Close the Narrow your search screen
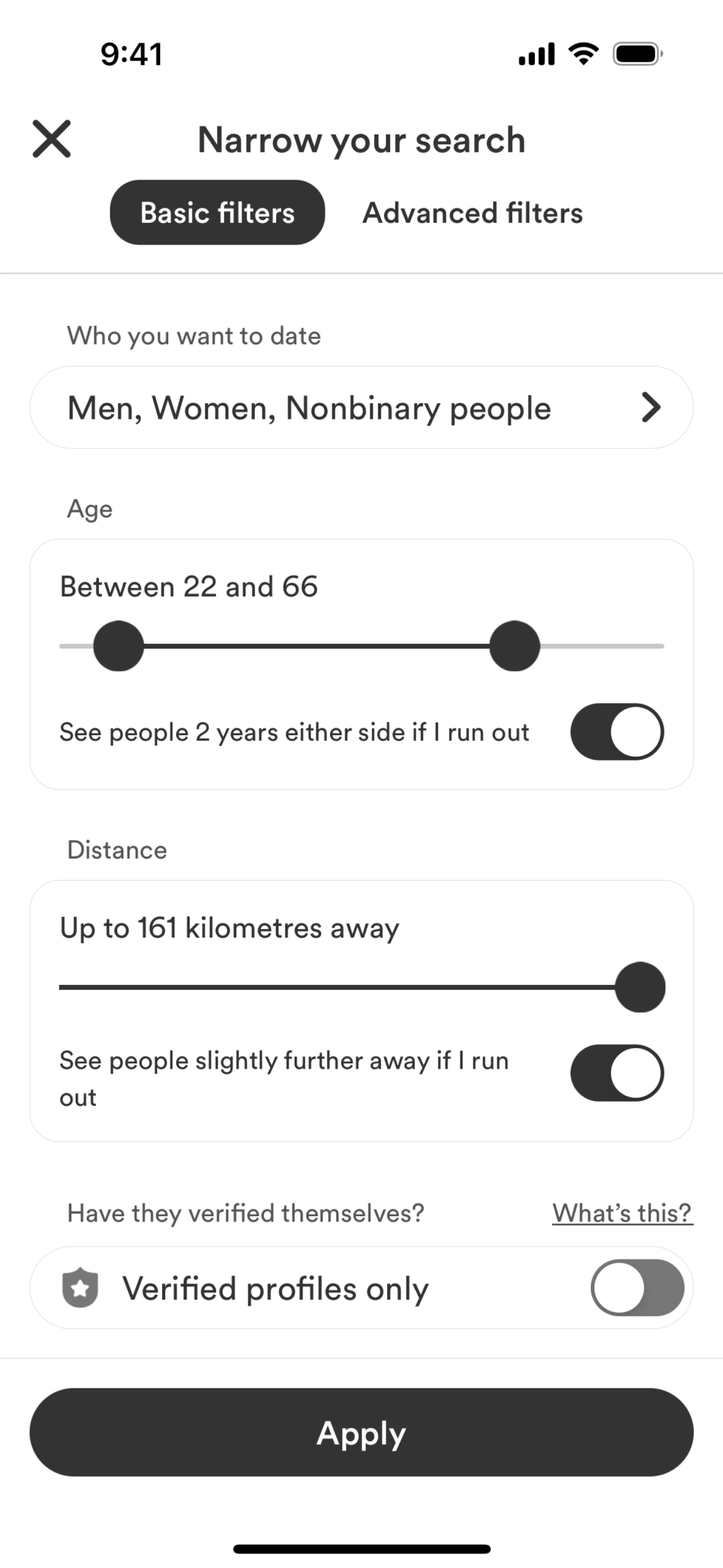Screen dimensions: 723x1568 pyautogui.click(x=52, y=139)
